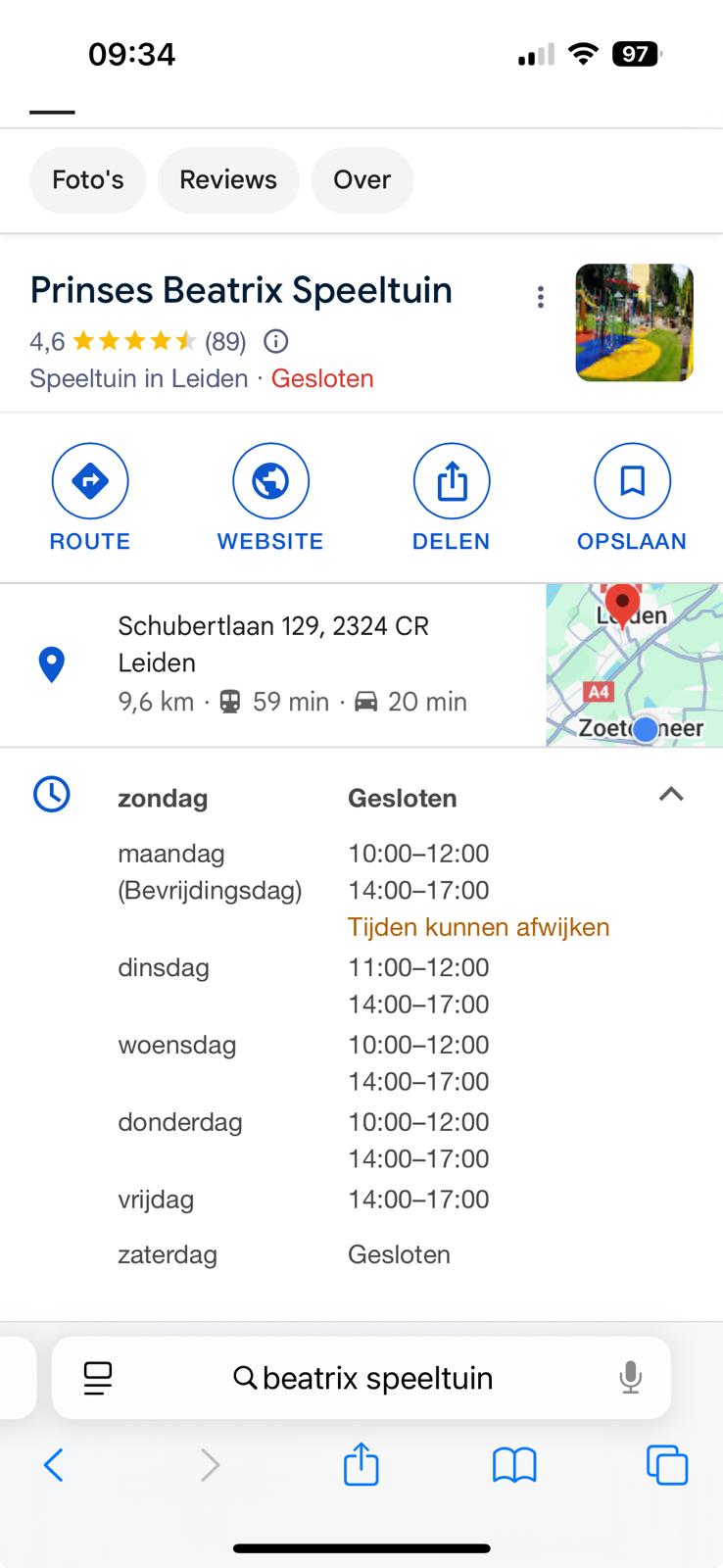
Task: Open the map preview of Leiden
Action: [x=634, y=665]
